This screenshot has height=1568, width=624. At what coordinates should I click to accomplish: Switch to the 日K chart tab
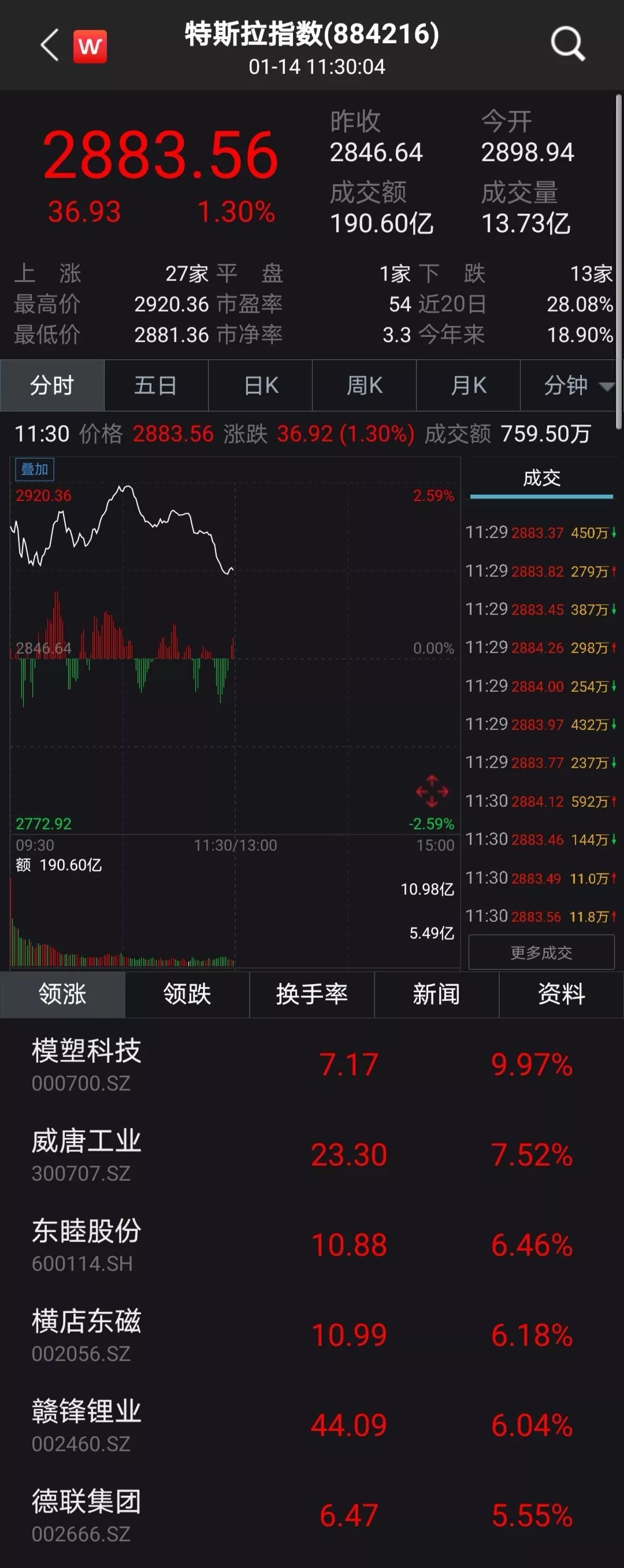pyautogui.click(x=261, y=385)
